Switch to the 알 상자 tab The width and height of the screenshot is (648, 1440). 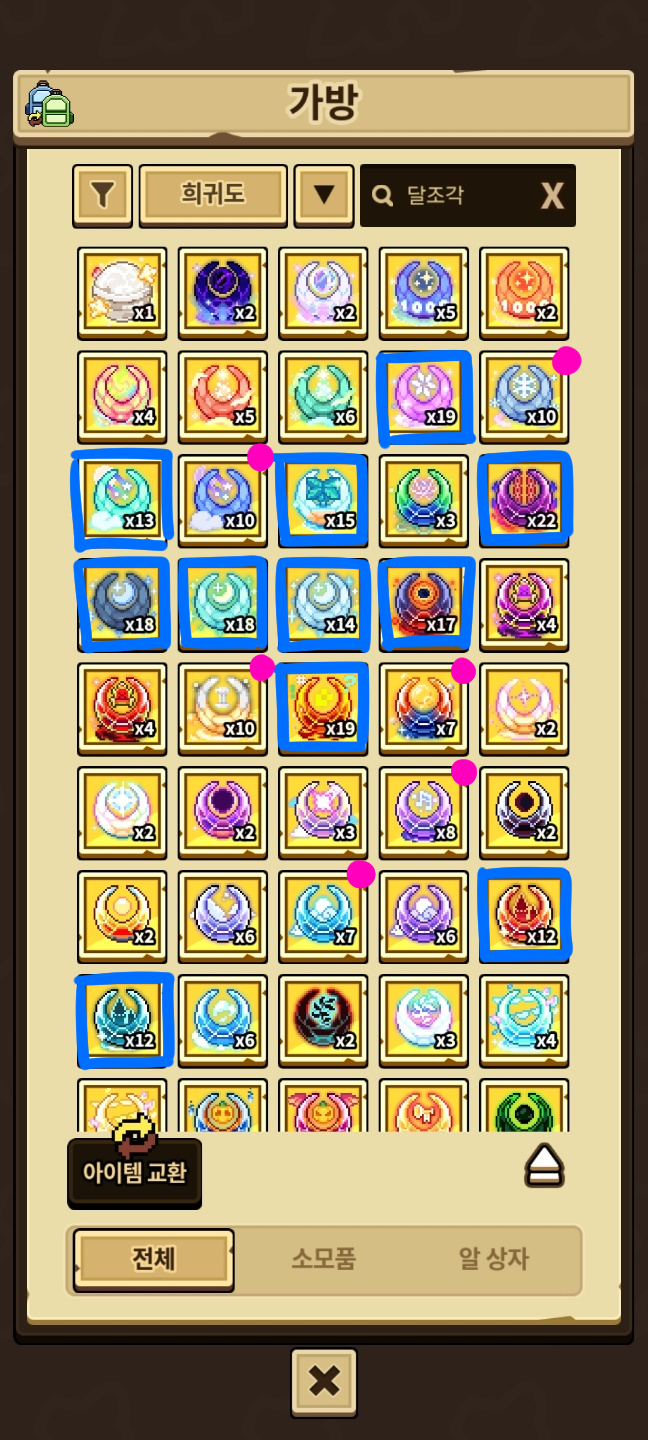(493, 1259)
